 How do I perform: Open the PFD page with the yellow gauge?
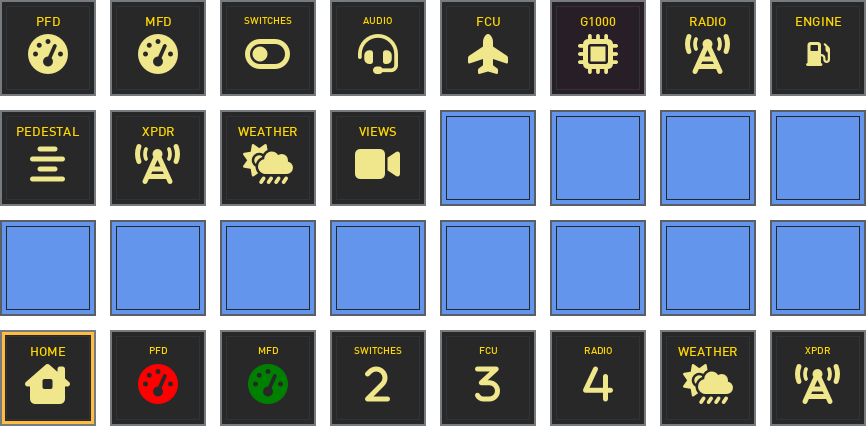tap(48, 48)
